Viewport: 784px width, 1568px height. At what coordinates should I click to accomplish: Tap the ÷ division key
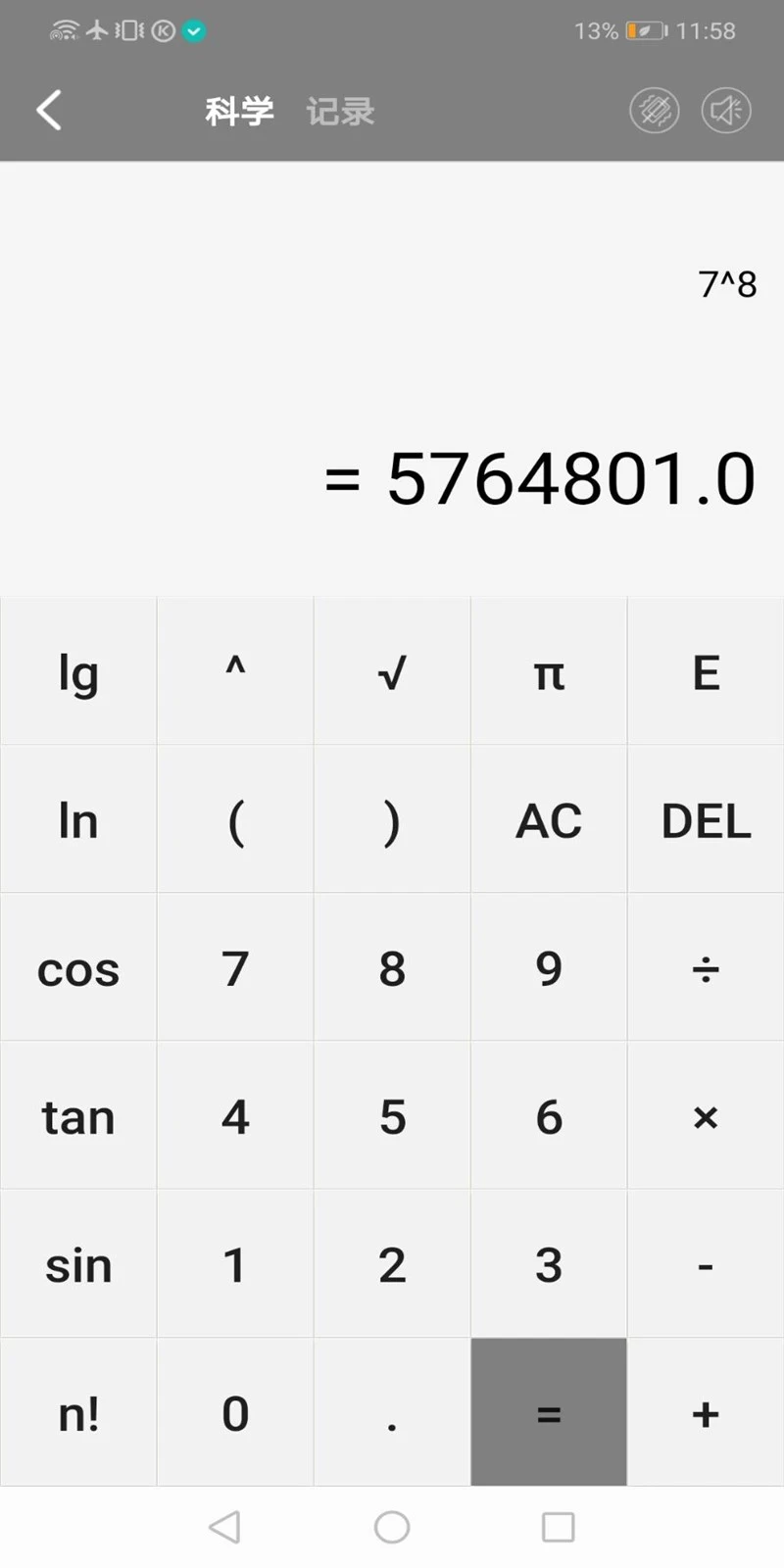(x=706, y=967)
